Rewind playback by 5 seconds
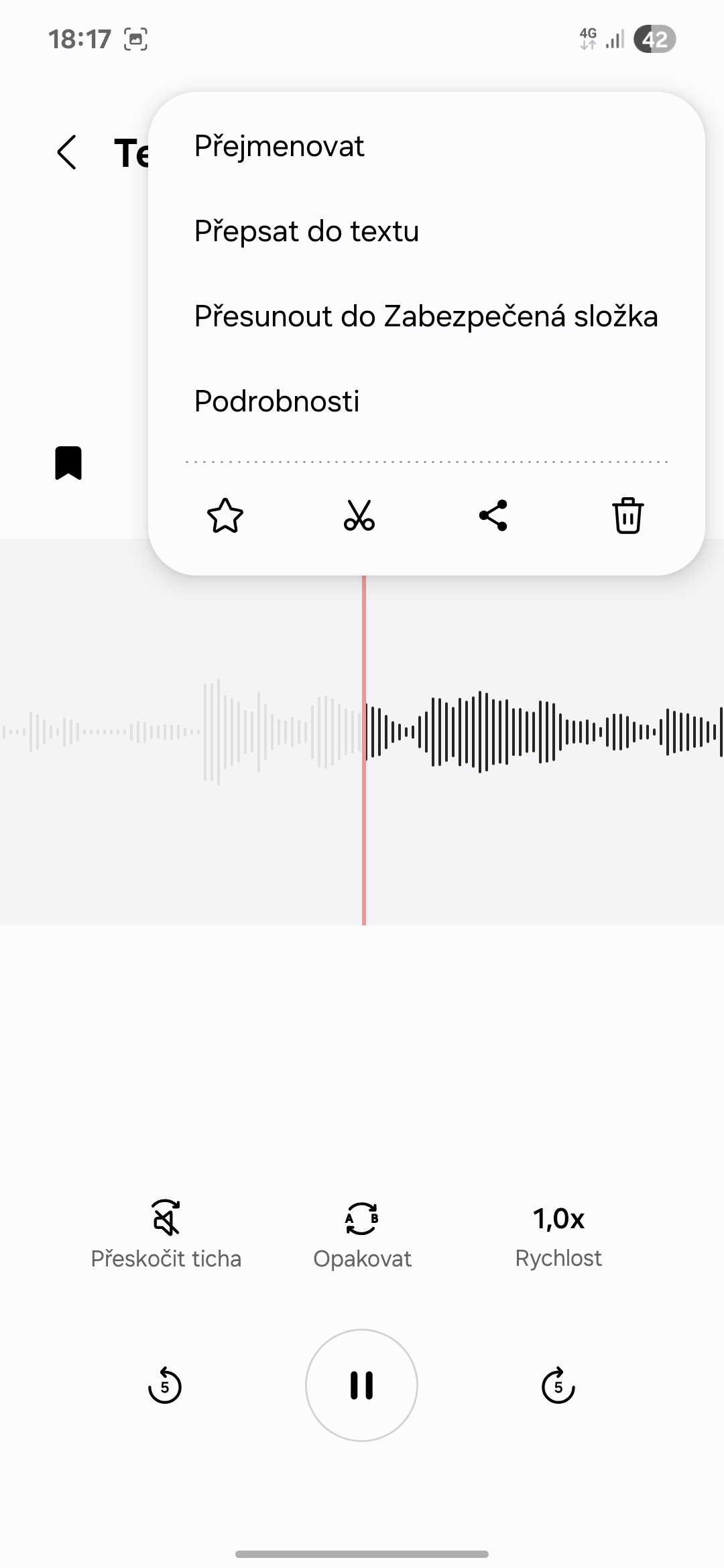 coord(165,1385)
